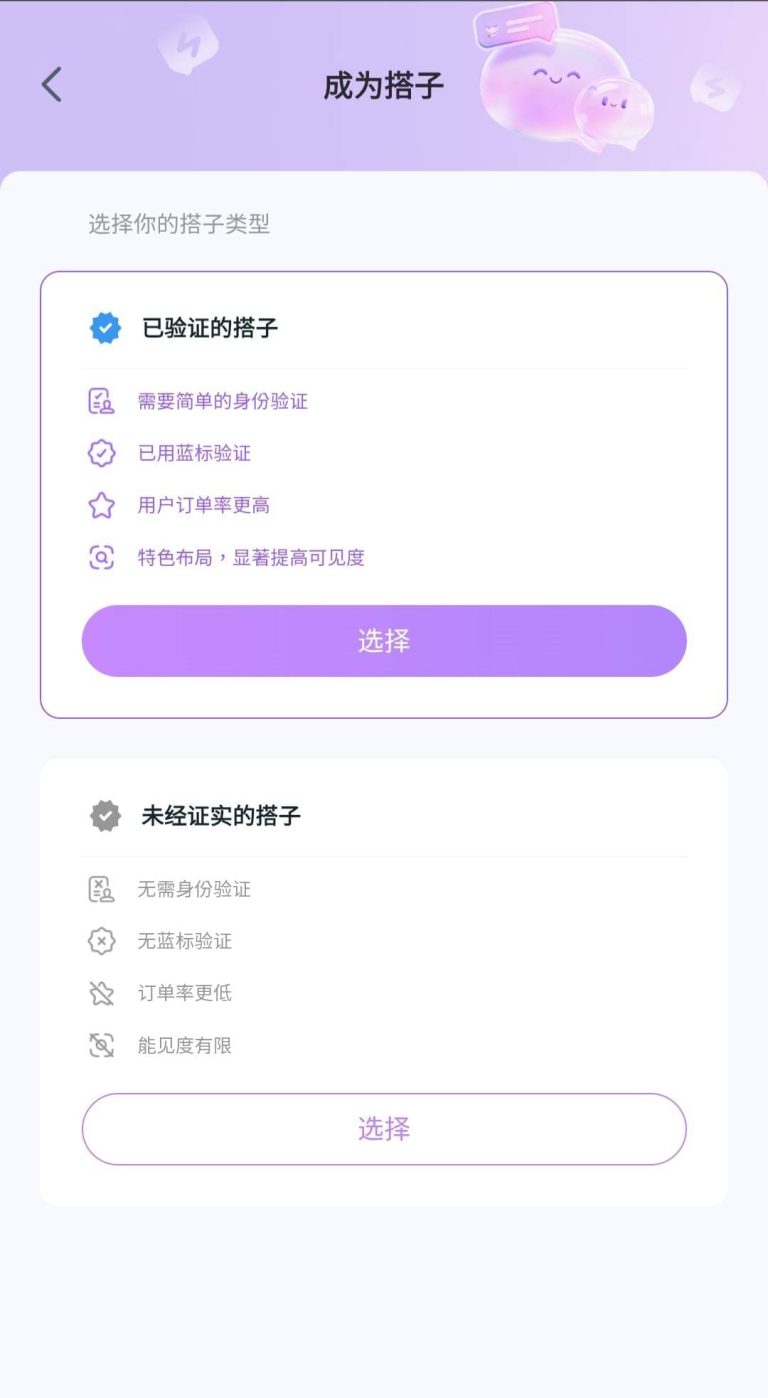Click the magnifier layout icon beside 特色布局
The image size is (768, 1398).
click(101, 557)
